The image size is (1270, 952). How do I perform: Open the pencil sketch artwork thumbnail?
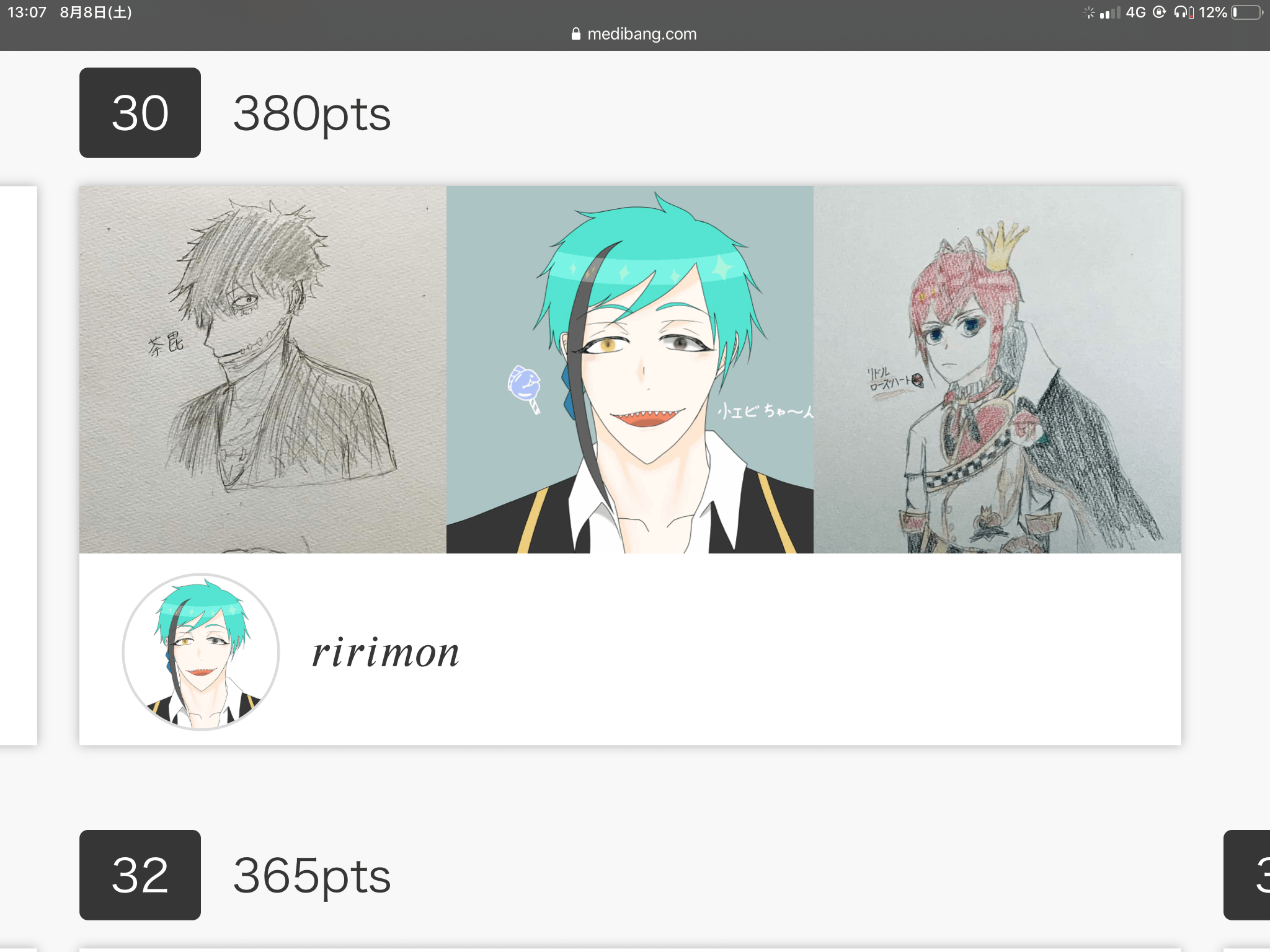(x=262, y=369)
